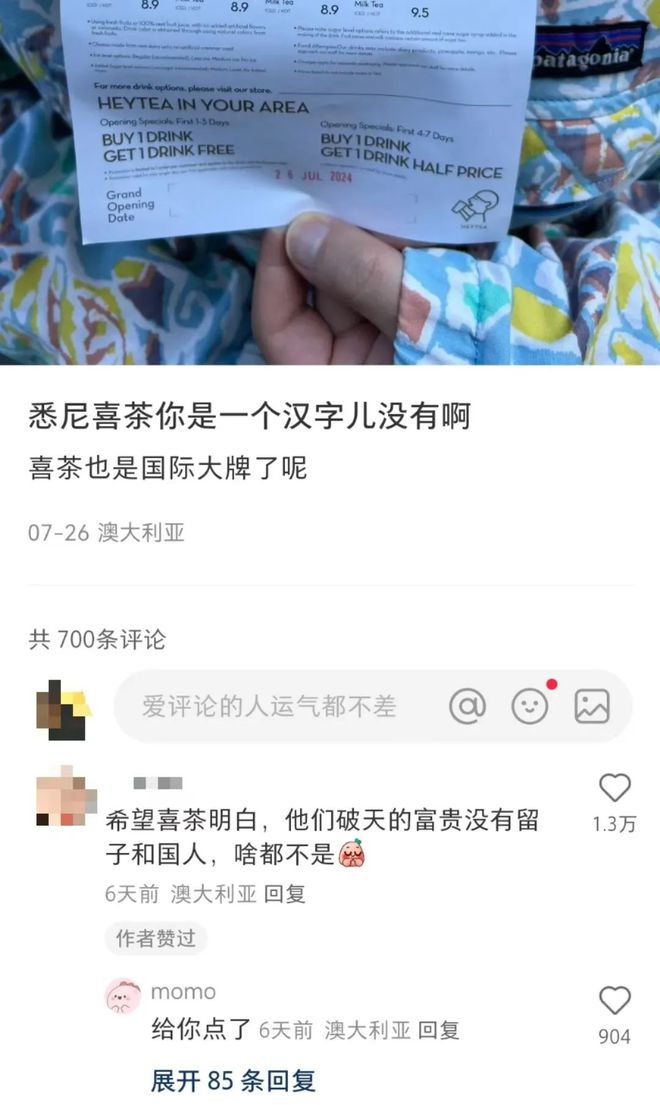Open the comment input field
The image size is (660, 1105).
click(x=270, y=706)
